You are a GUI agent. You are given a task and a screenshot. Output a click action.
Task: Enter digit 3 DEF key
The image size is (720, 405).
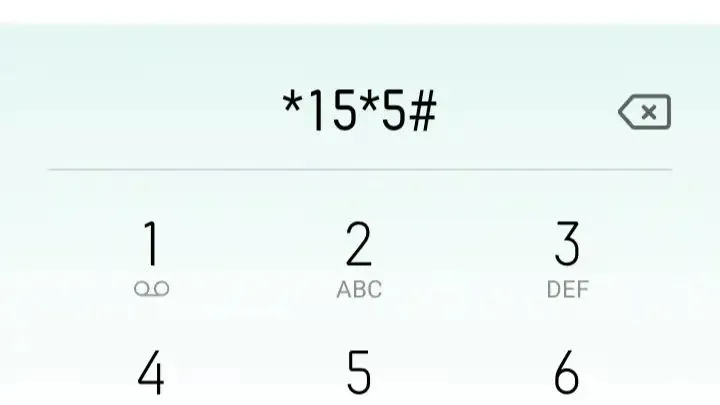(x=567, y=259)
